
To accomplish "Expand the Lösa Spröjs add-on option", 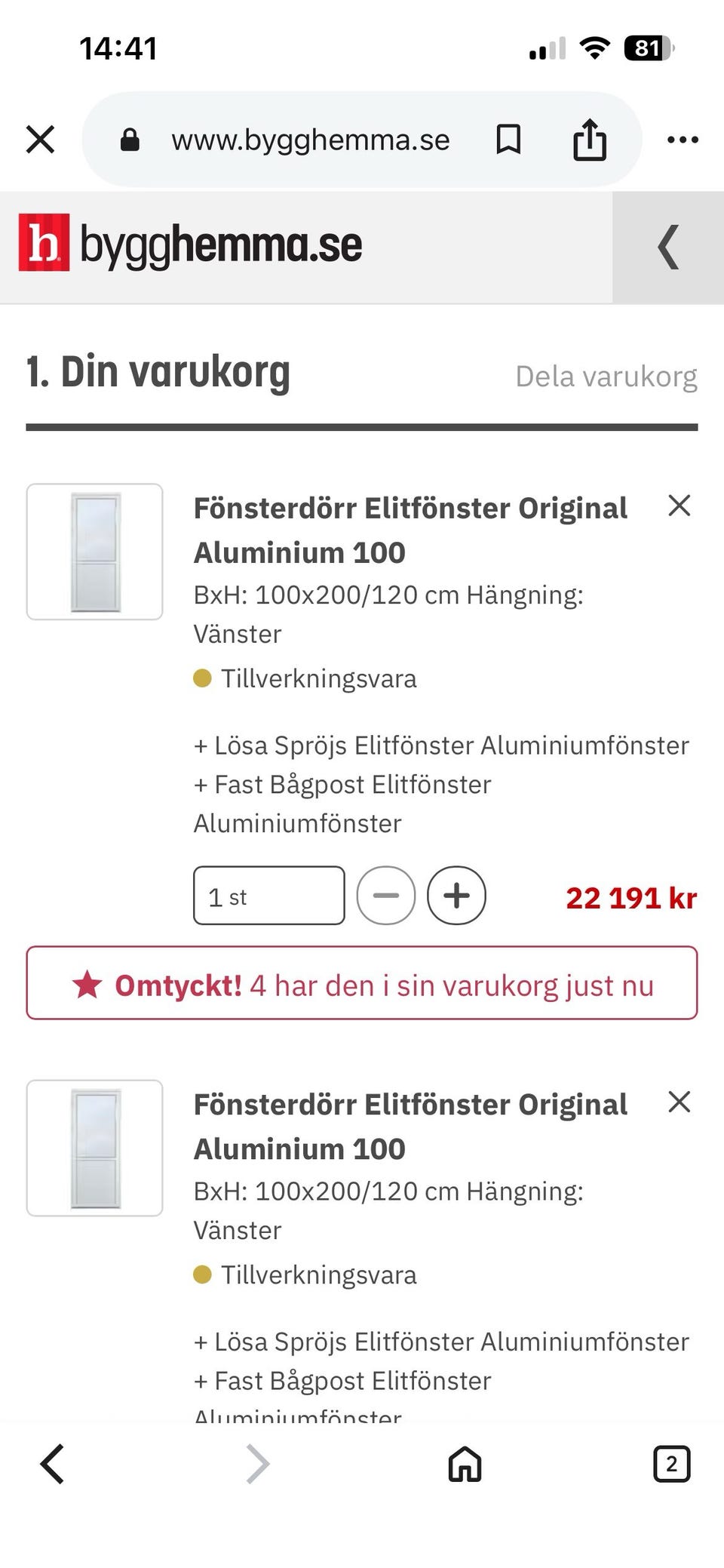I will 441,746.
